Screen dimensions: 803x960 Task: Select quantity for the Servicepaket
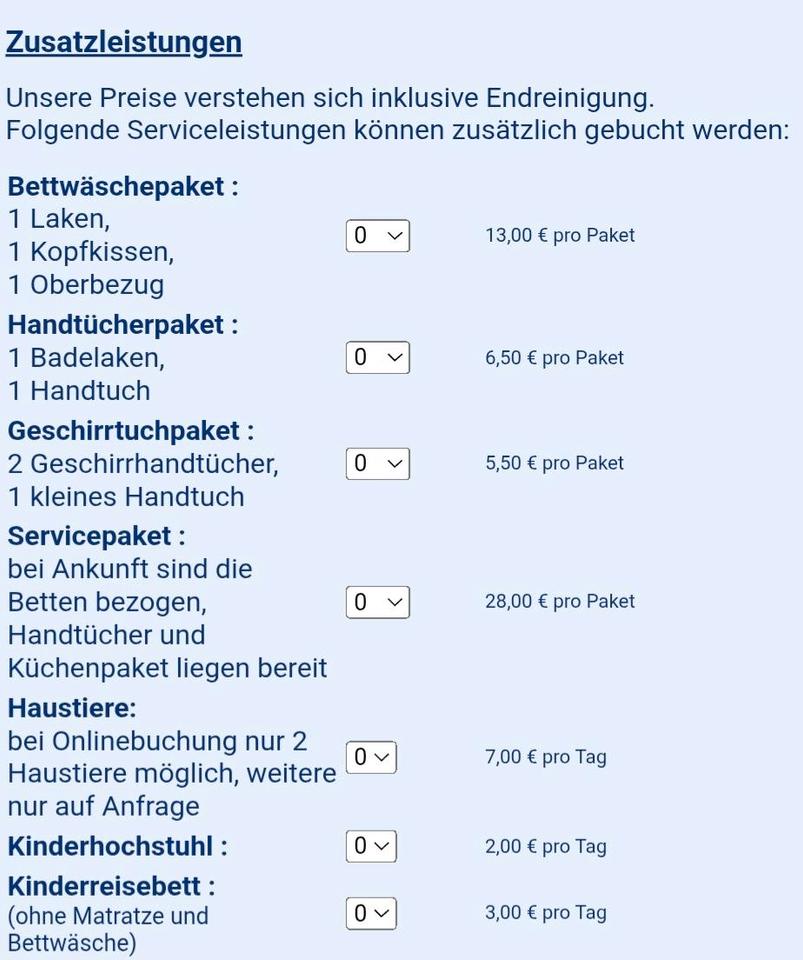pyautogui.click(x=377, y=602)
